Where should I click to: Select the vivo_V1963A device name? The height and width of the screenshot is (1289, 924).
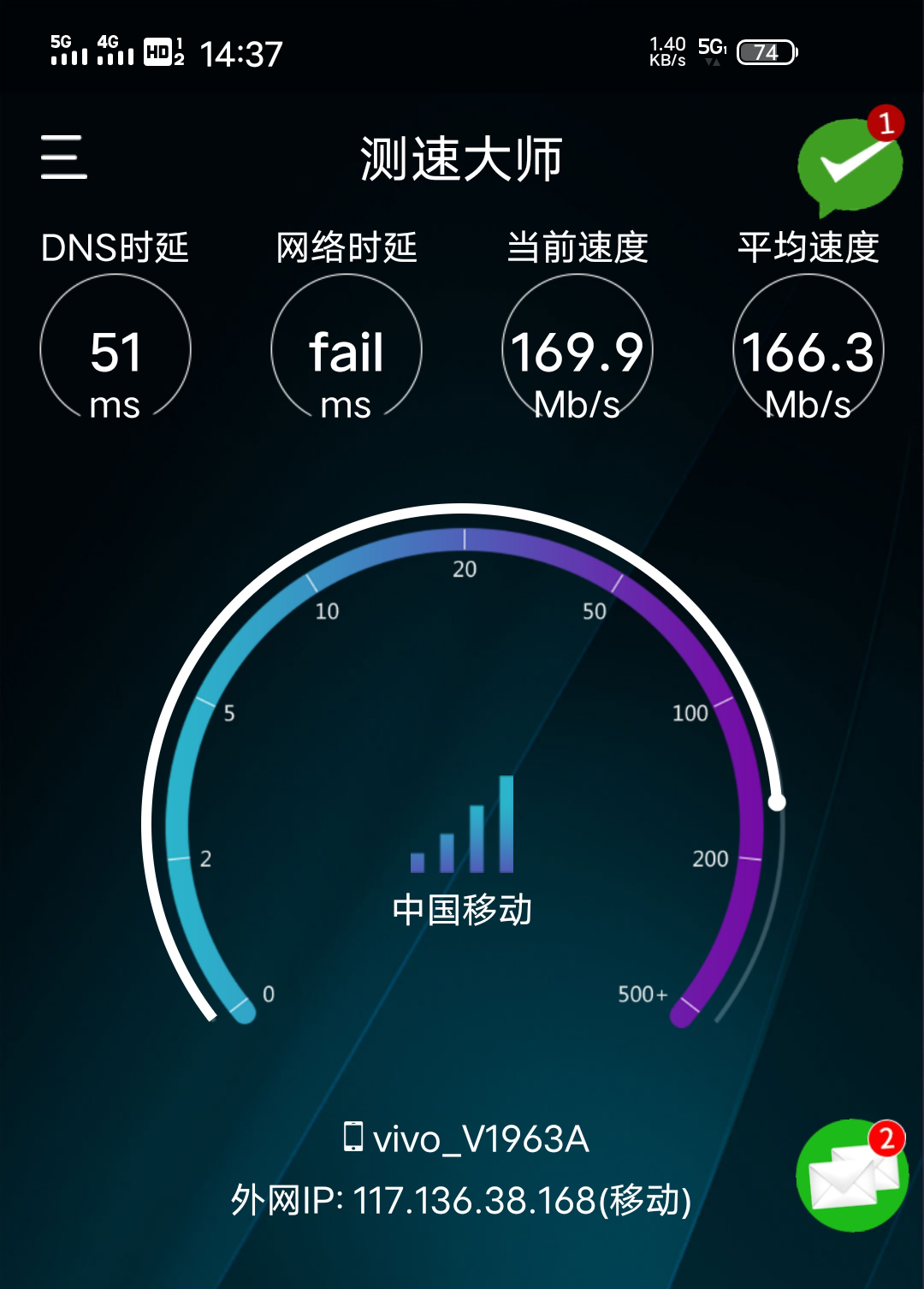click(x=483, y=1139)
